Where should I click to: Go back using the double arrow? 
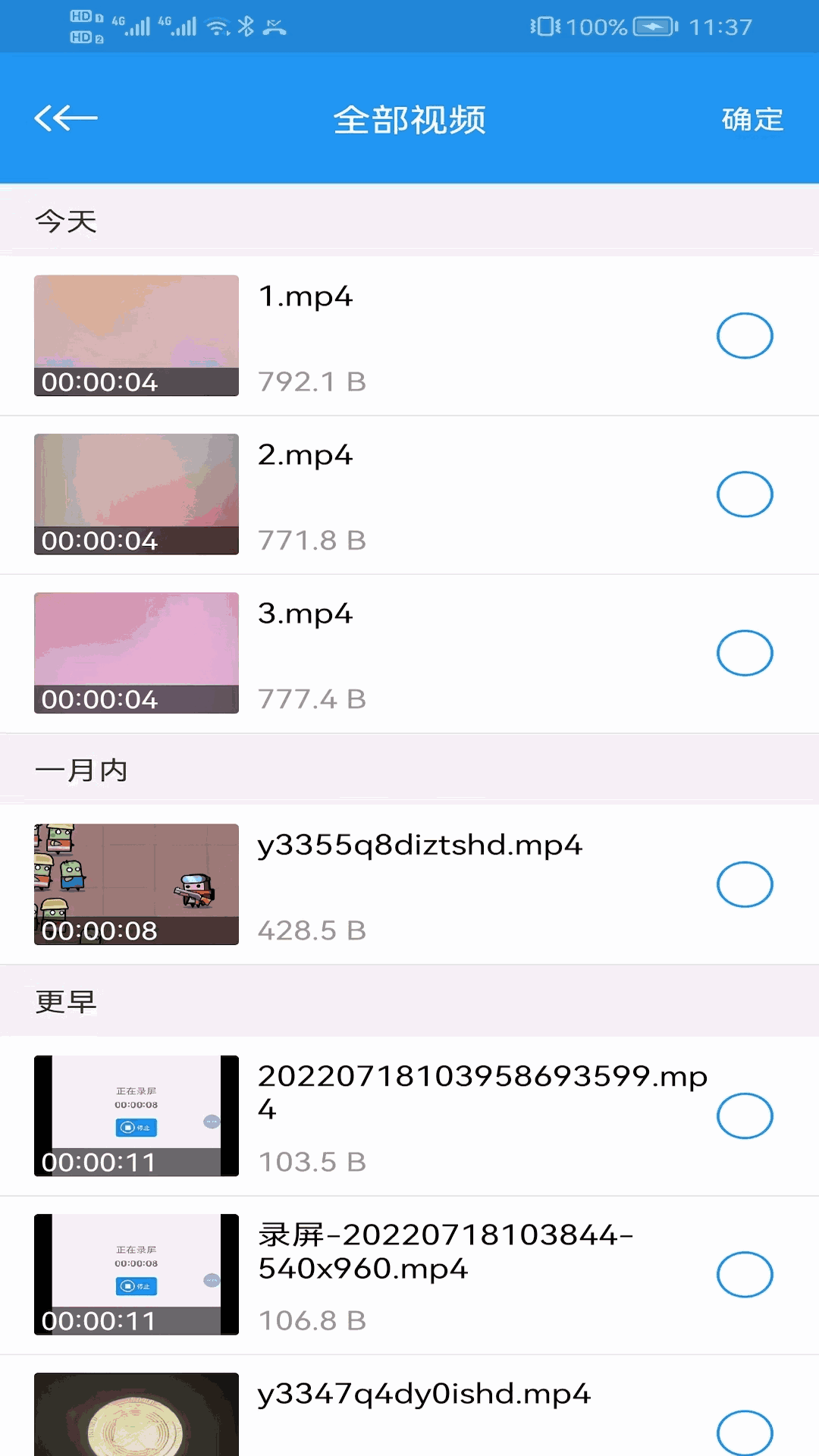66,118
